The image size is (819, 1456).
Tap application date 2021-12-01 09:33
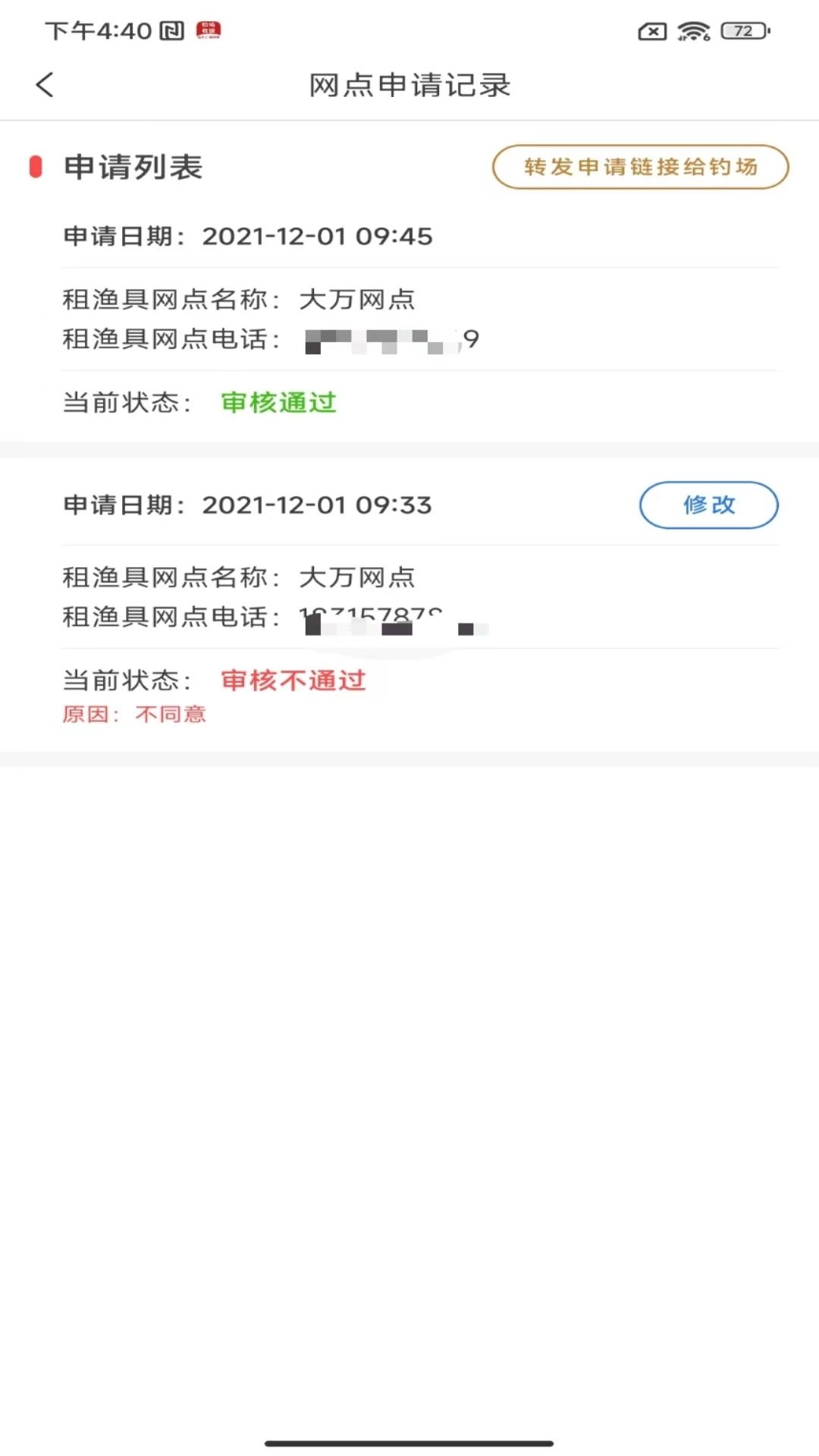tap(318, 505)
